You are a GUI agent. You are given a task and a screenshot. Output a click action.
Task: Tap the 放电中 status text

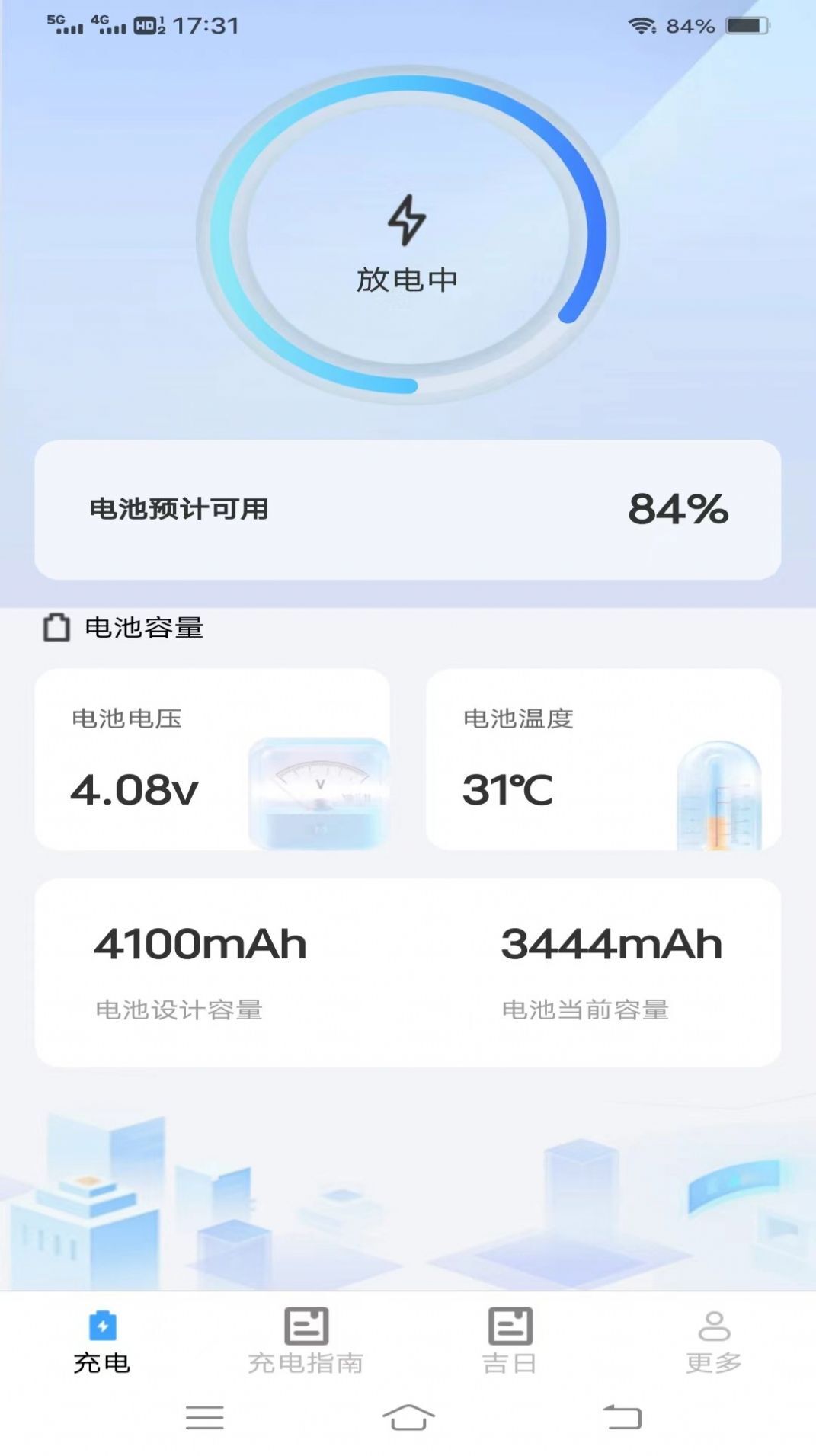pyautogui.click(x=407, y=279)
